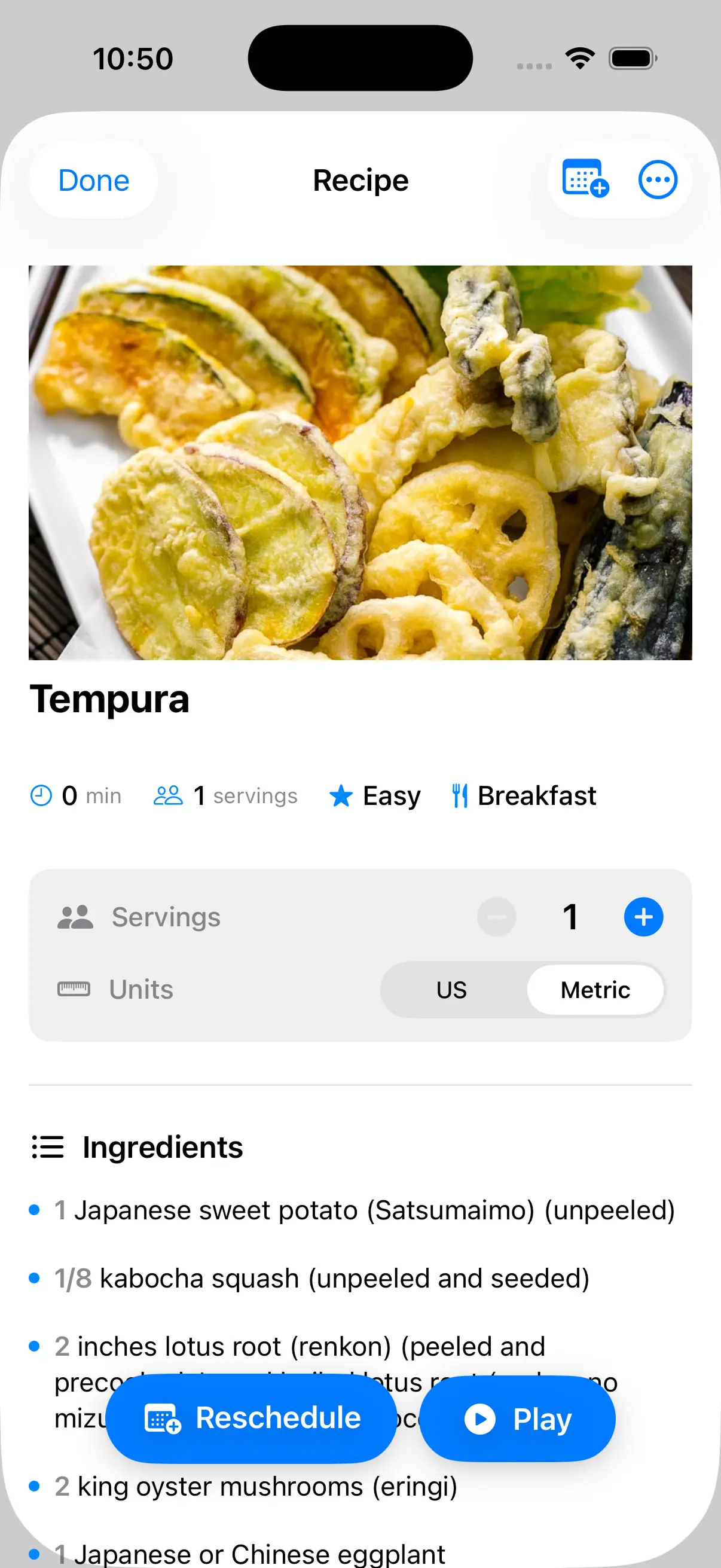Open the Recipe screen header title

pos(360,180)
